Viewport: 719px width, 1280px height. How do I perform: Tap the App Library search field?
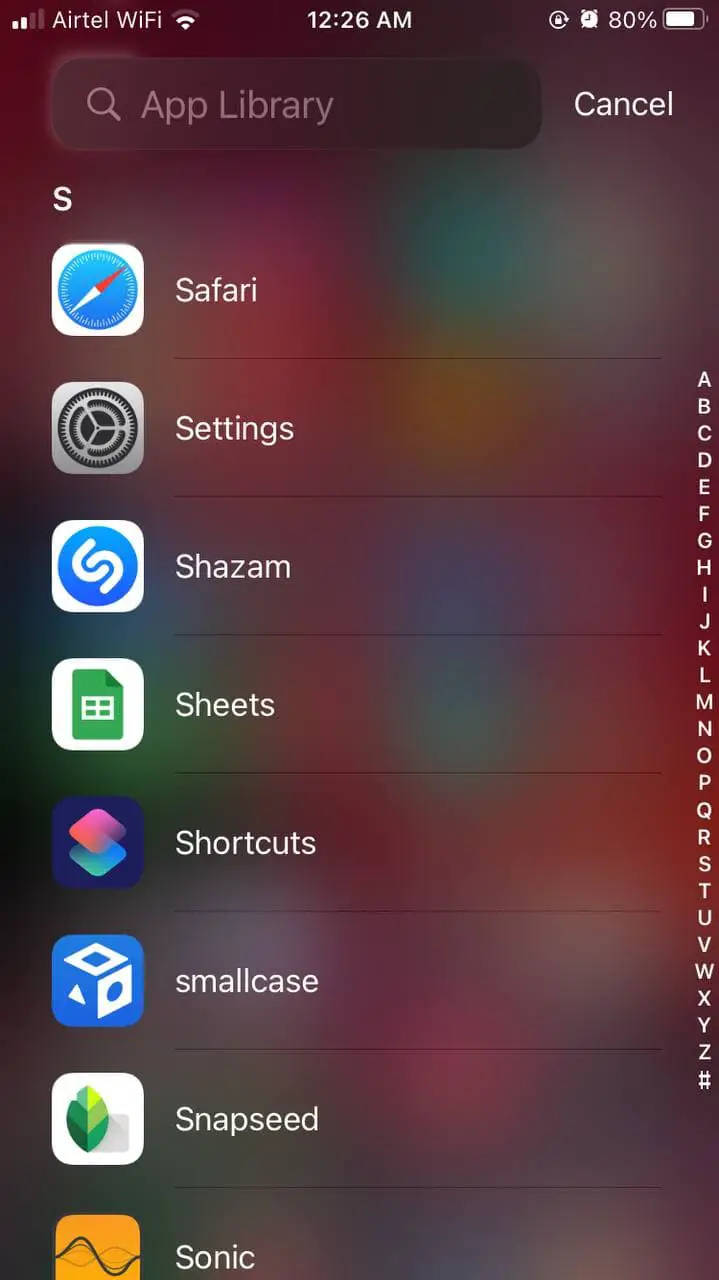(x=296, y=104)
